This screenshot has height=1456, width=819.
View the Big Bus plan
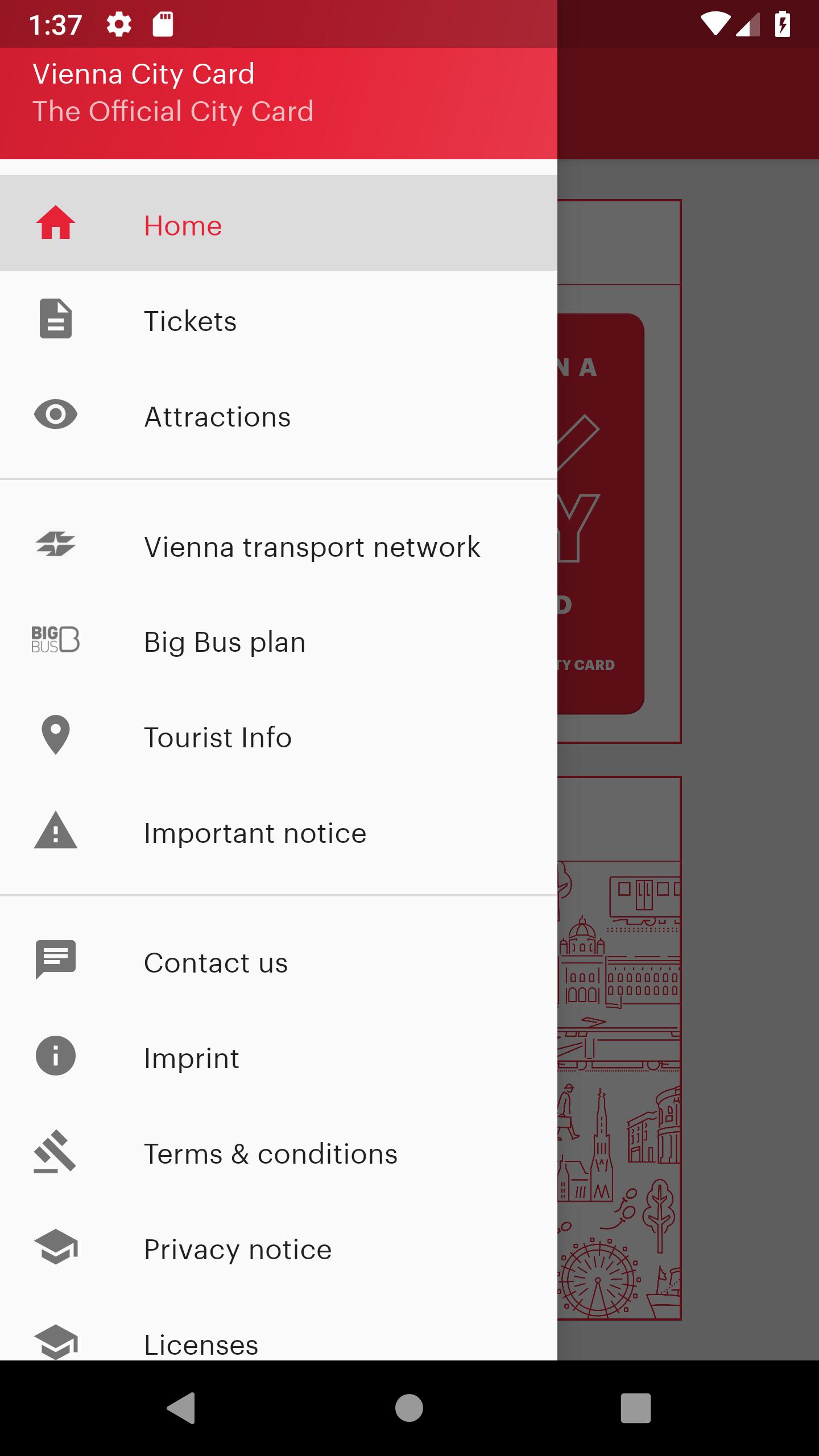coord(278,642)
